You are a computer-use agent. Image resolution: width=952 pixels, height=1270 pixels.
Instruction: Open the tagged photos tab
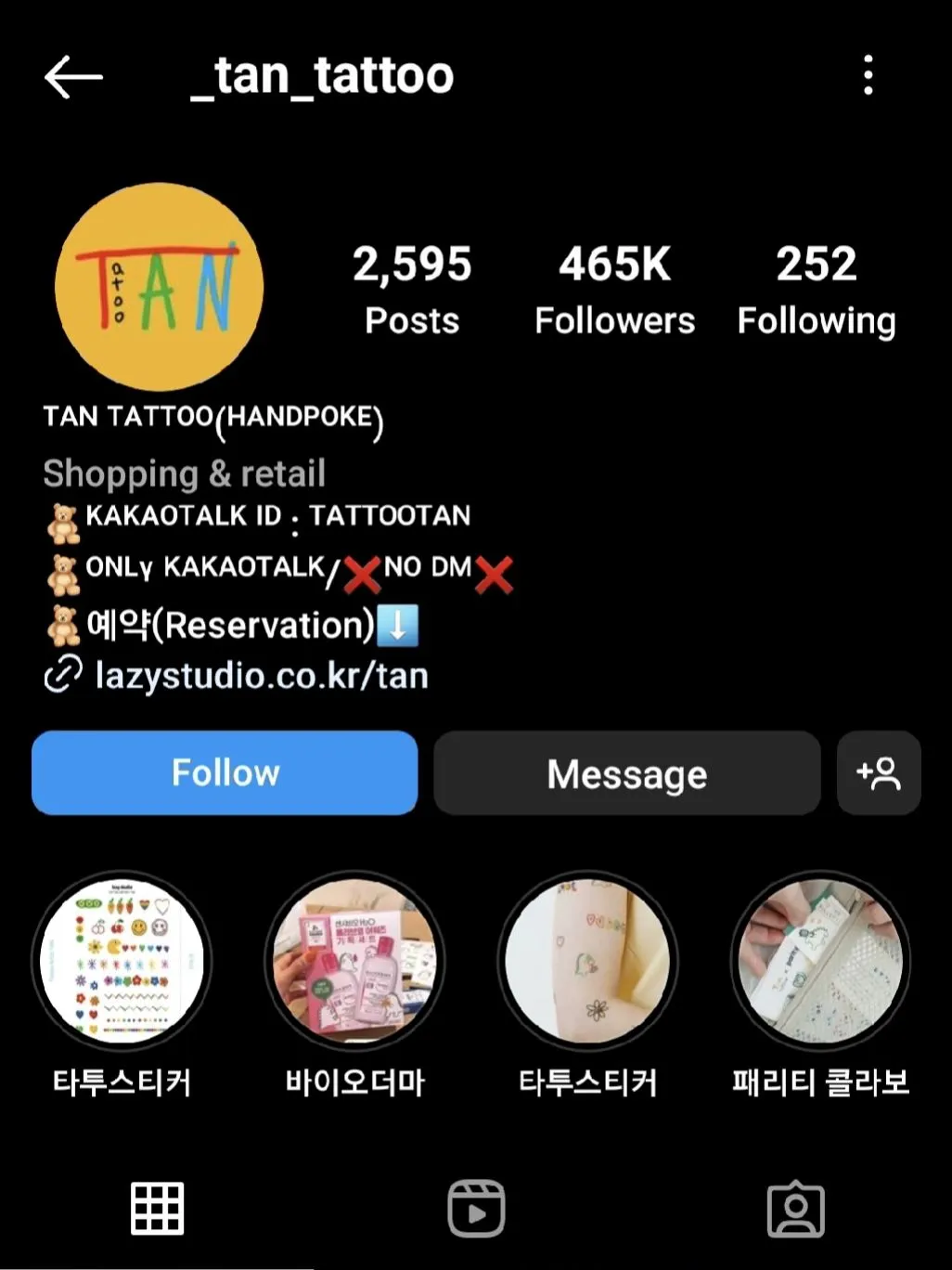click(x=796, y=1208)
